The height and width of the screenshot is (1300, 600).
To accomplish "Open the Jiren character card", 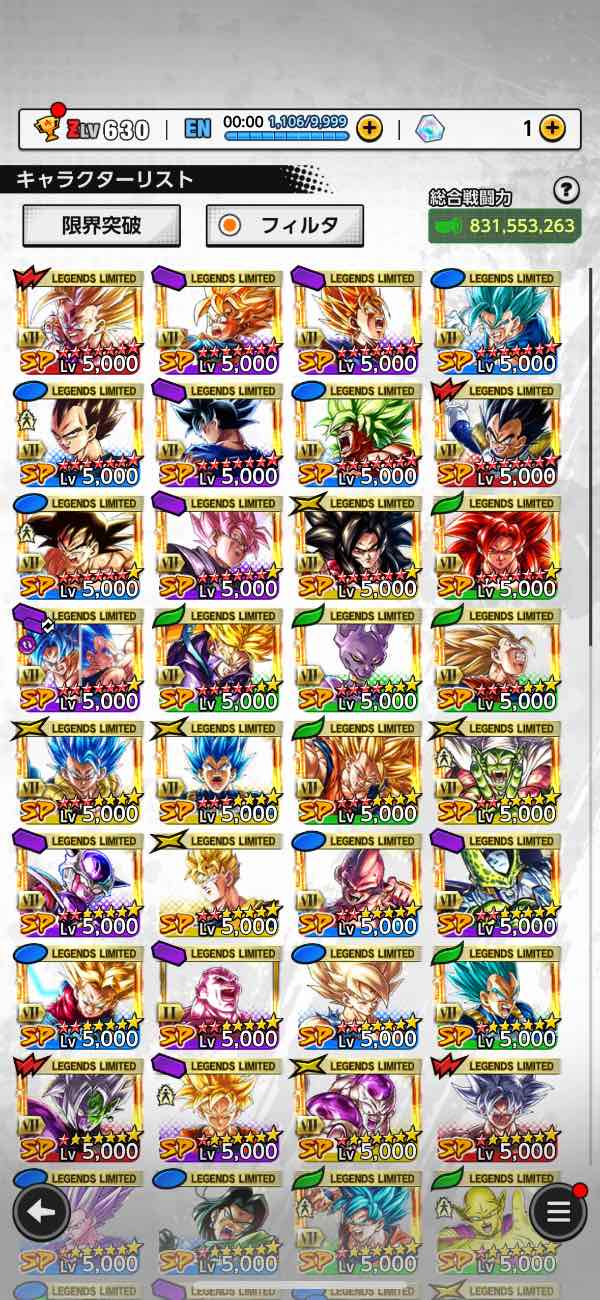I will (x=218, y=997).
